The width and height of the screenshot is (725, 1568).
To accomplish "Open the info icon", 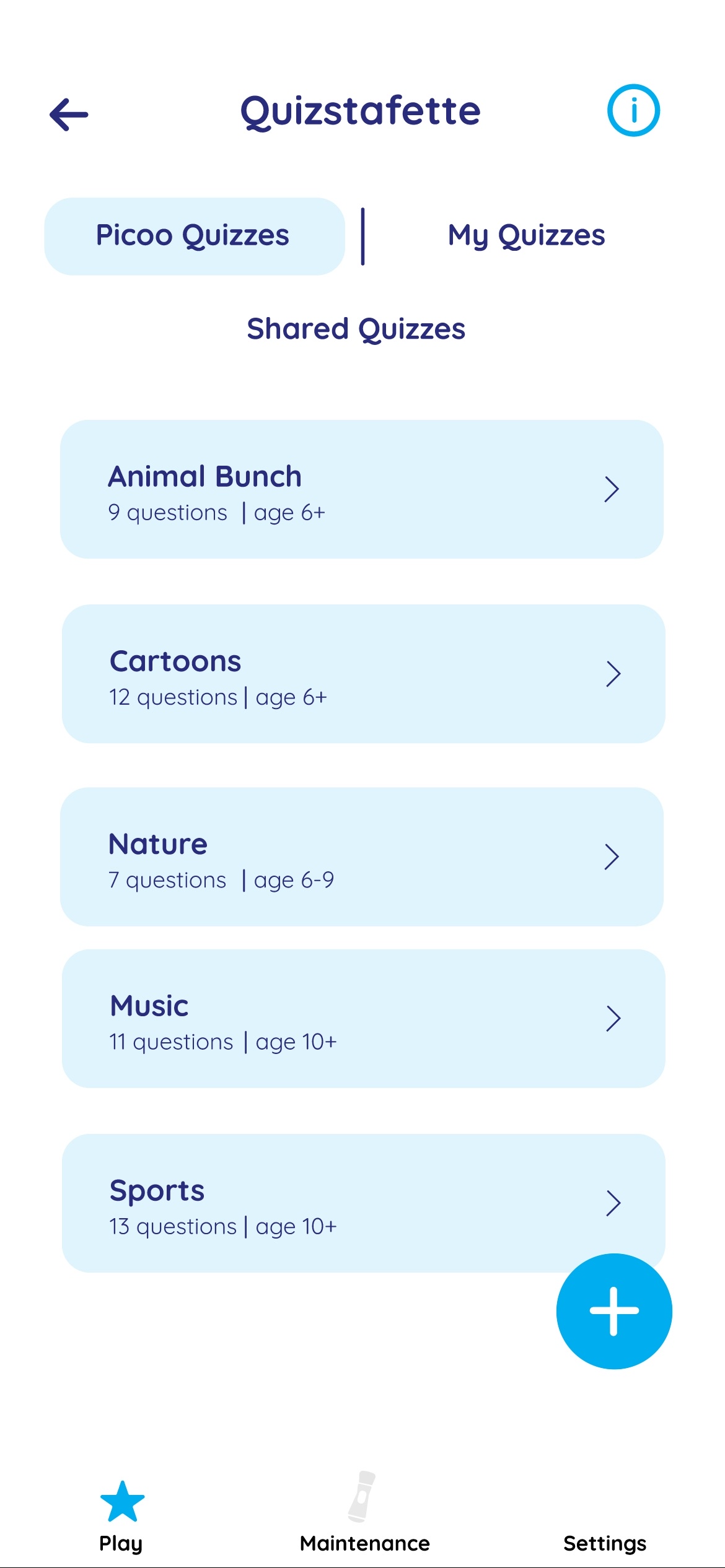I will [633, 111].
